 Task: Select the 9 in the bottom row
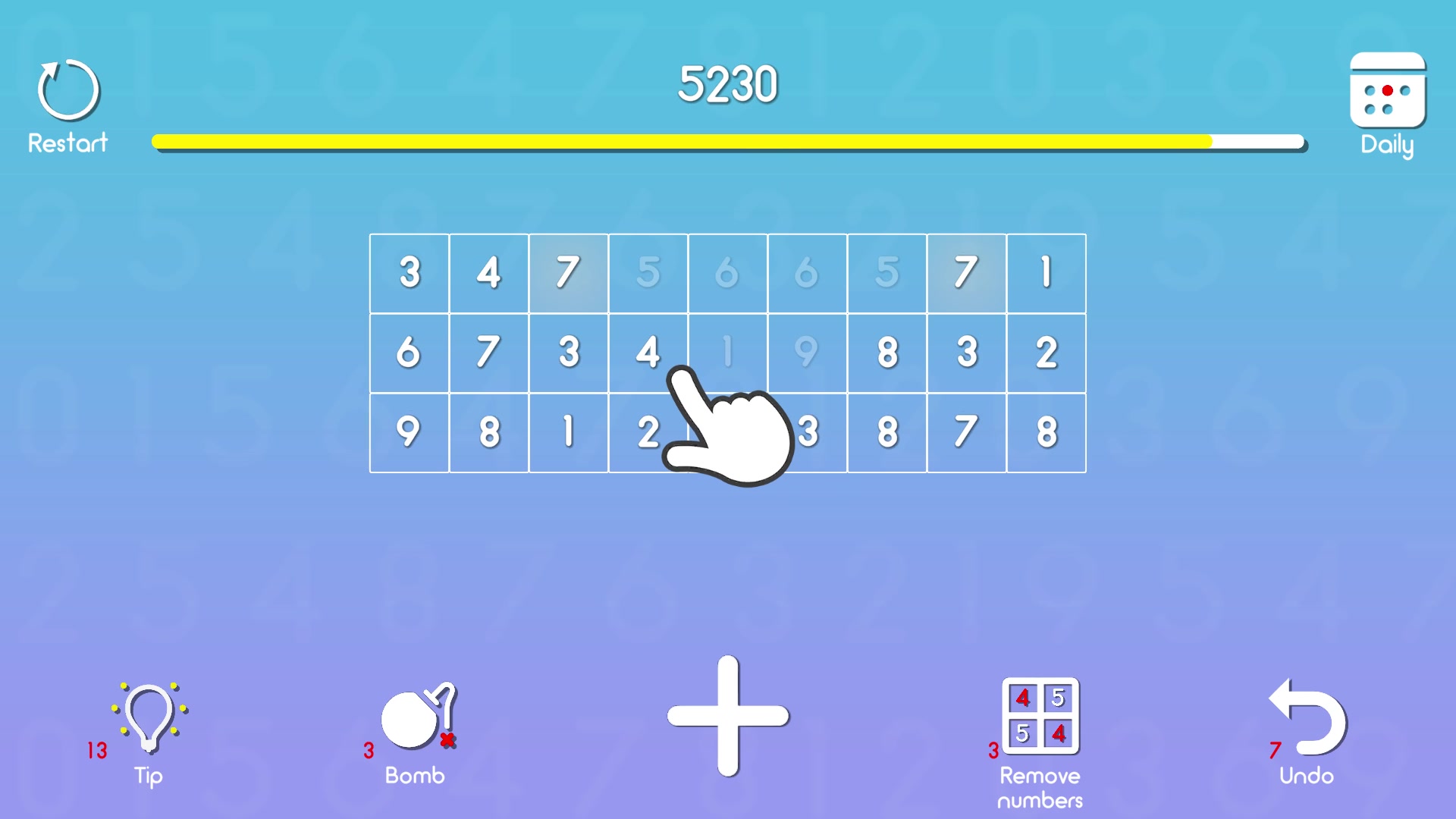point(409,432)
